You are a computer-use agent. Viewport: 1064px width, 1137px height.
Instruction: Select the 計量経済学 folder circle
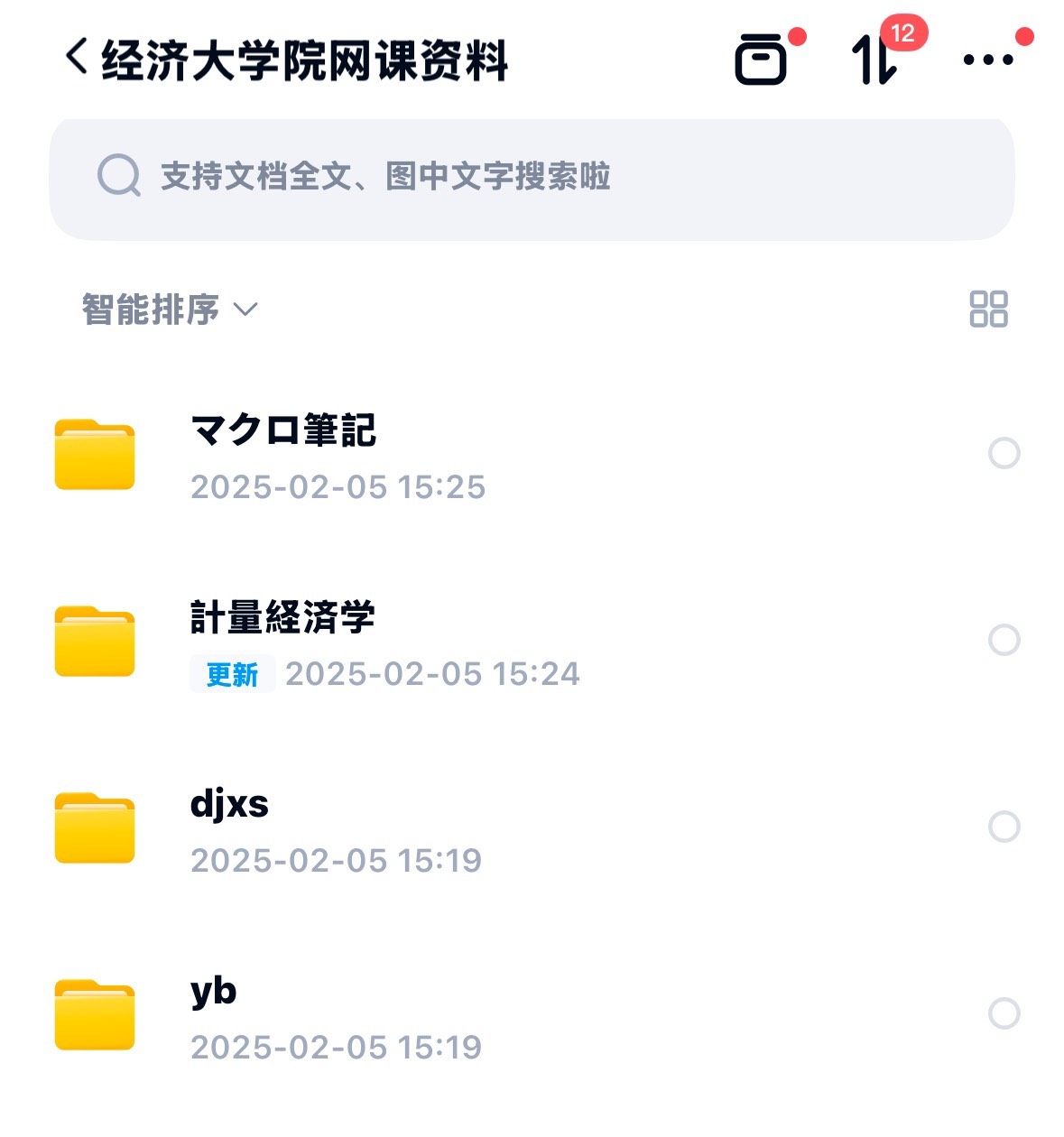(1004, 640)
